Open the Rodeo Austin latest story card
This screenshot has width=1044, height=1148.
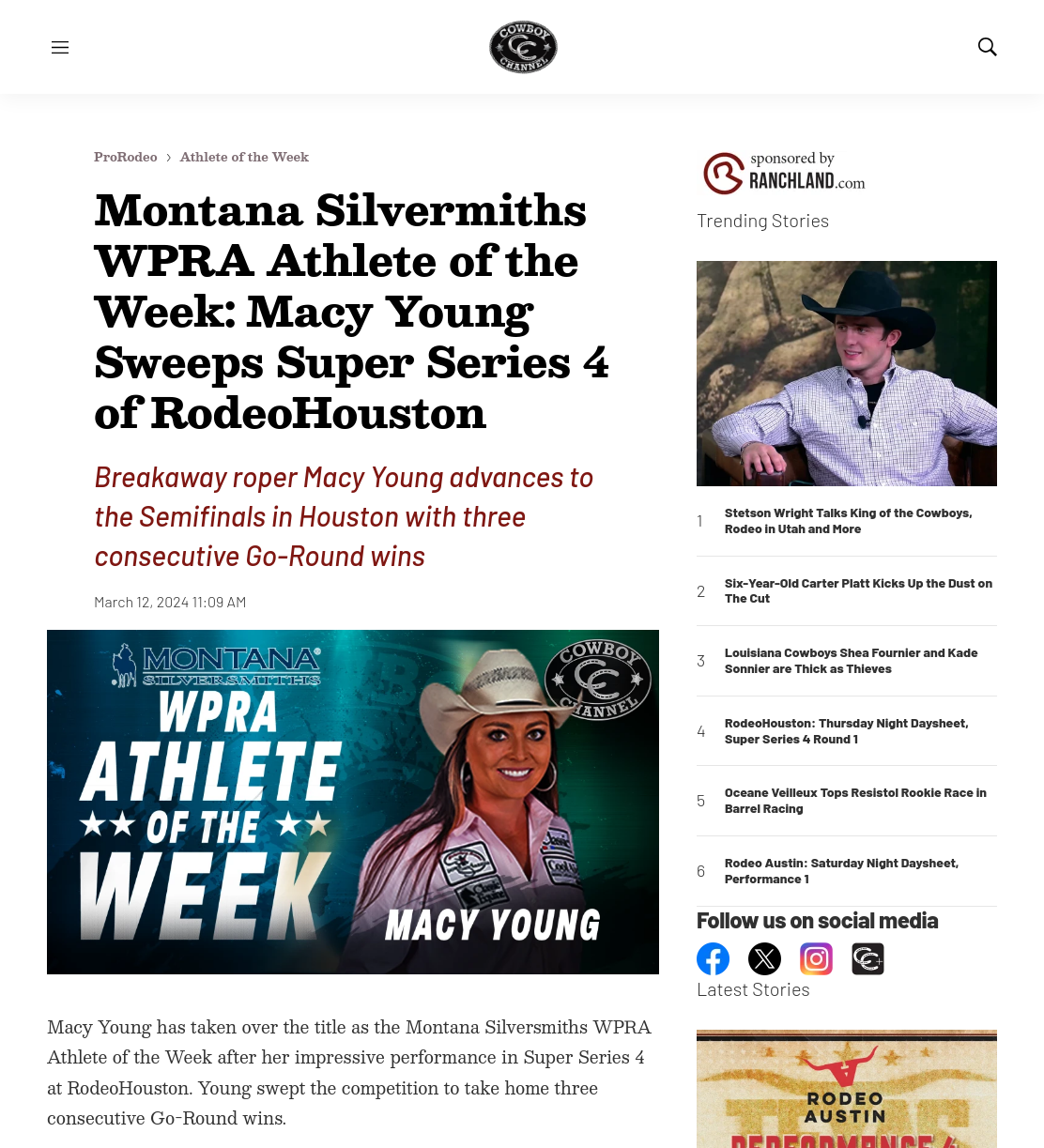pyautogui.click(x=847, y=1089)
